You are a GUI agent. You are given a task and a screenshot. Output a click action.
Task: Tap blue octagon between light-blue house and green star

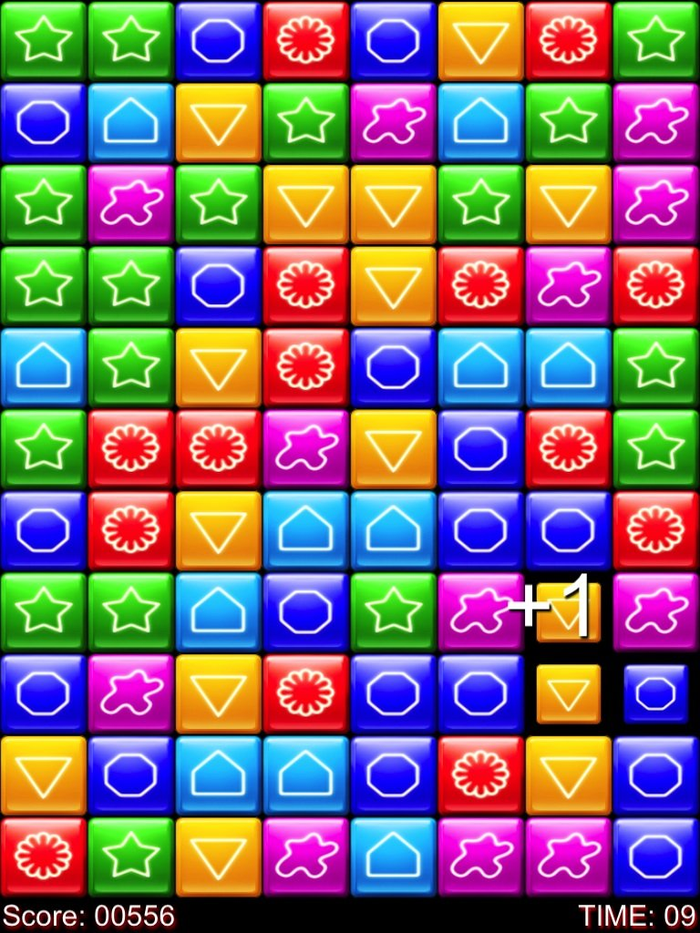306,613
